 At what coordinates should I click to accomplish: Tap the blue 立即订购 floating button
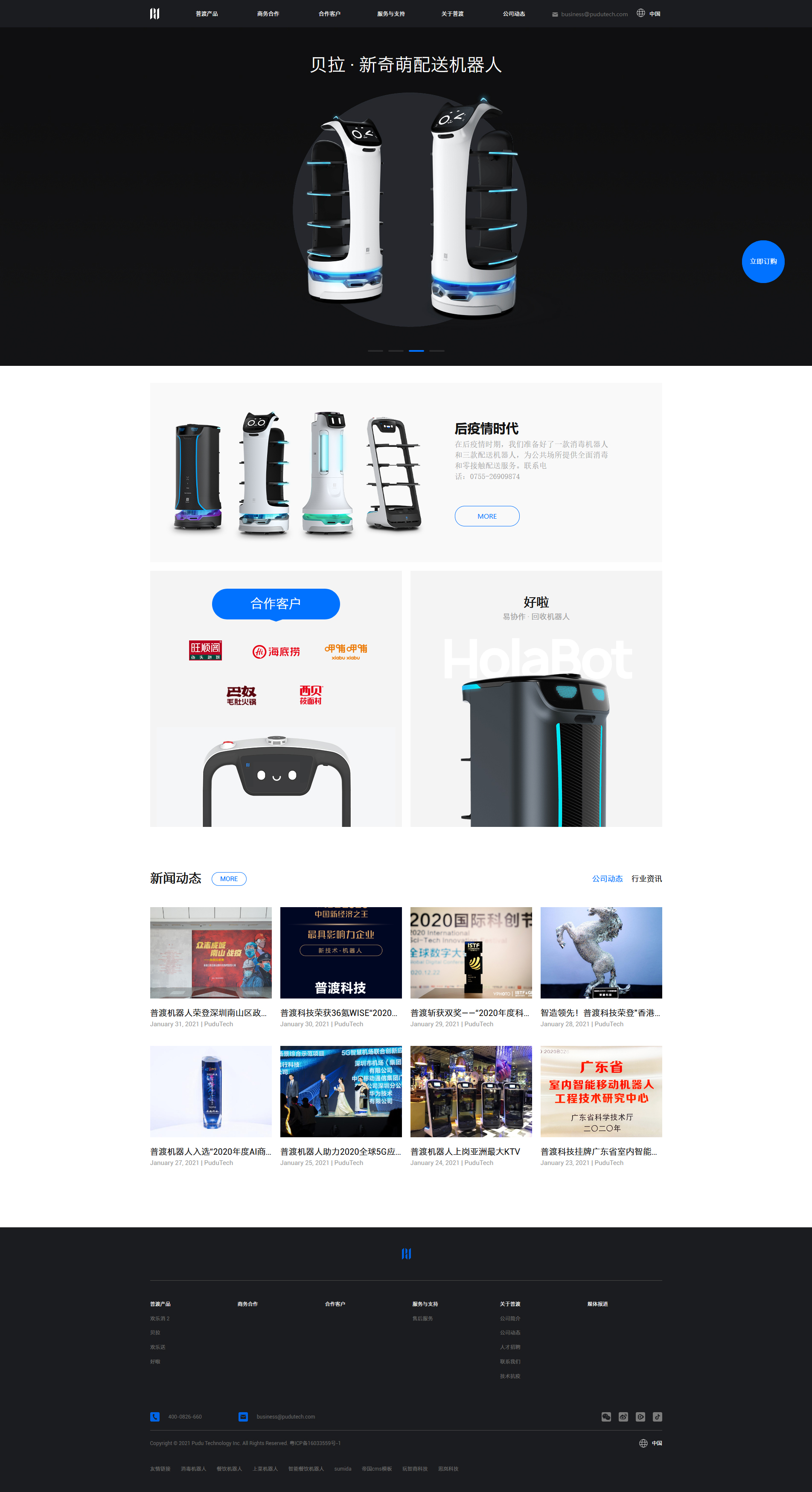click(763, 262)
